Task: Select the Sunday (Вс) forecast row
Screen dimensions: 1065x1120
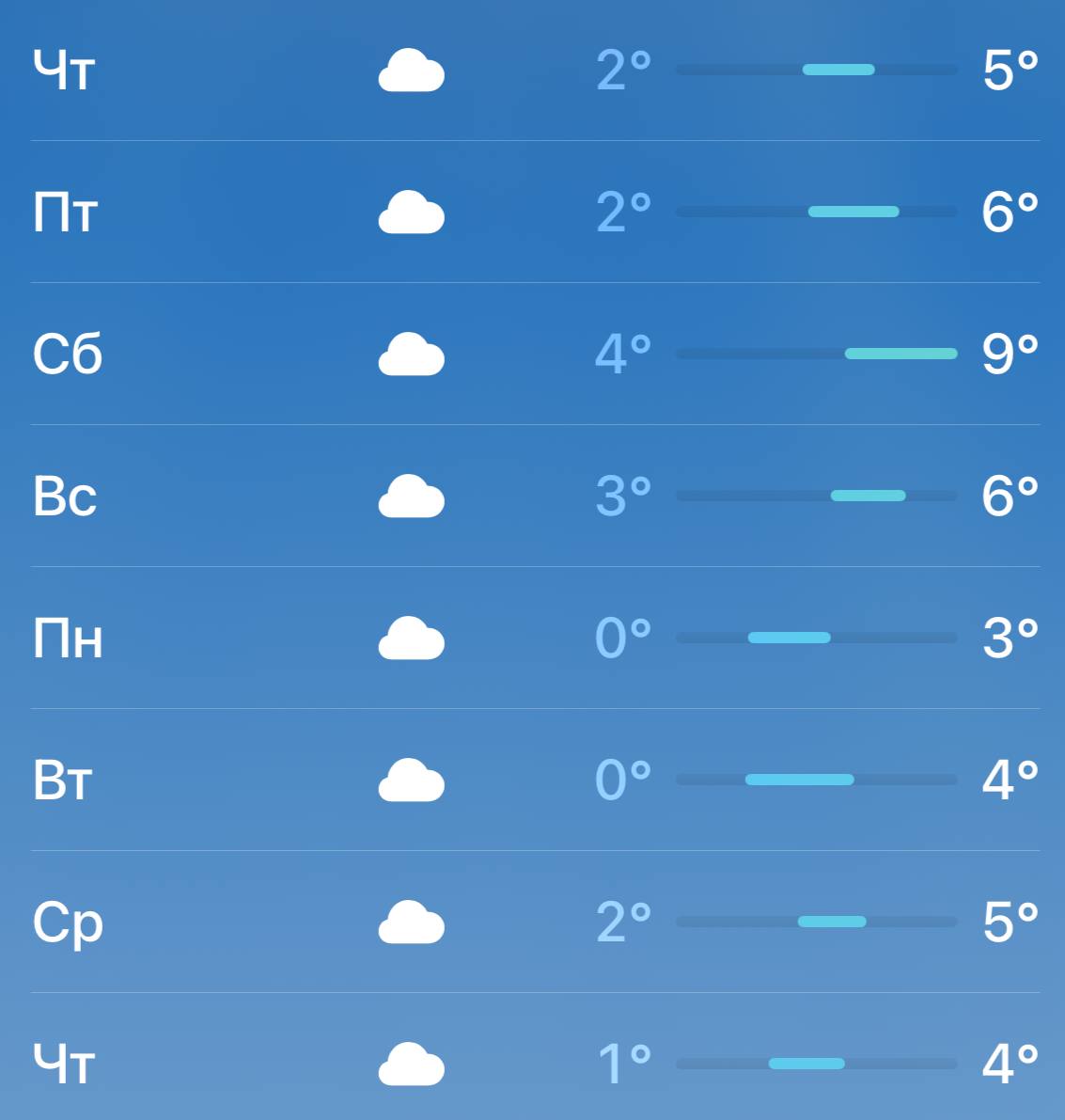Action: pyautogui.click(x=533, y=496)
